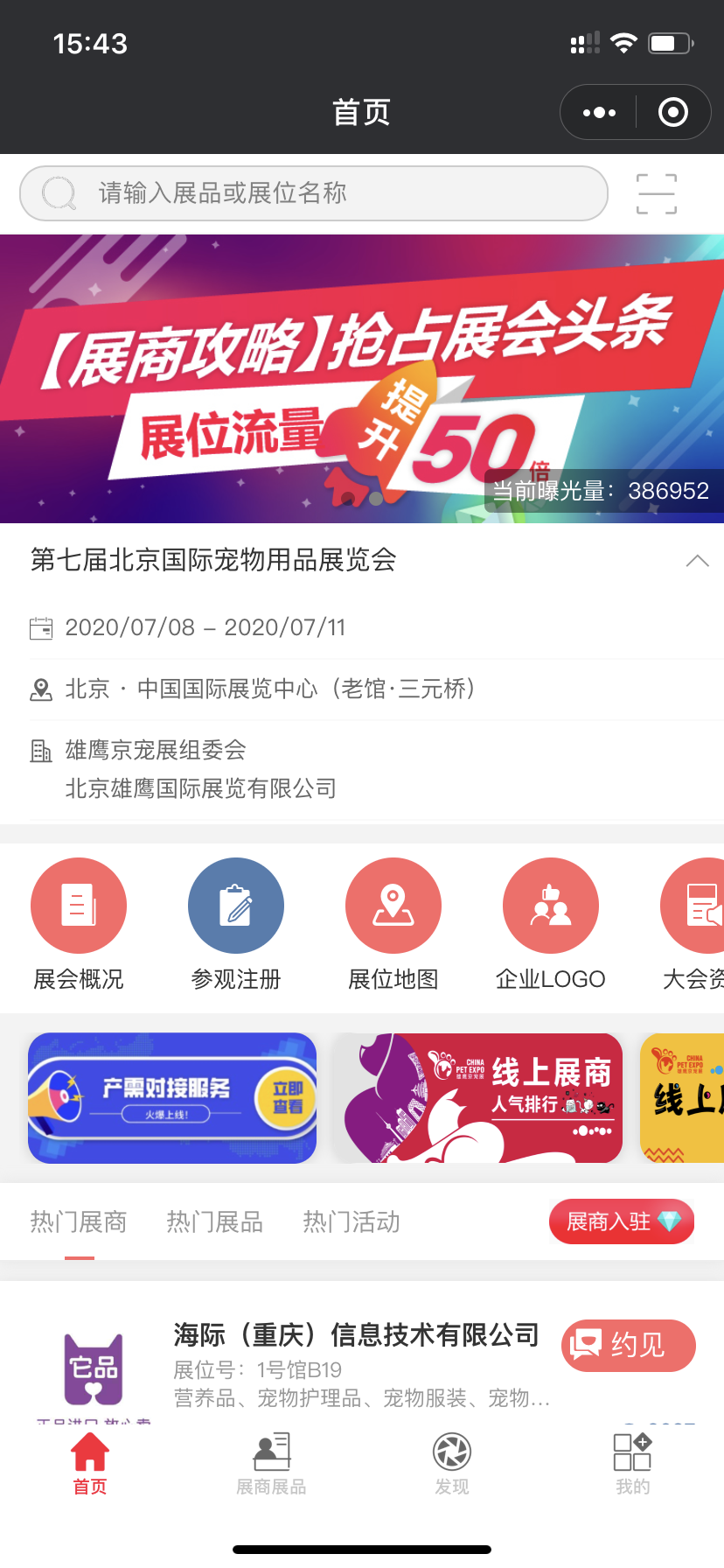The height and width of the screenshot is (1568, 724).
Task: Open the 展商攻略 promotional banner
Action: pyautogui.click(x=362, y=378)
